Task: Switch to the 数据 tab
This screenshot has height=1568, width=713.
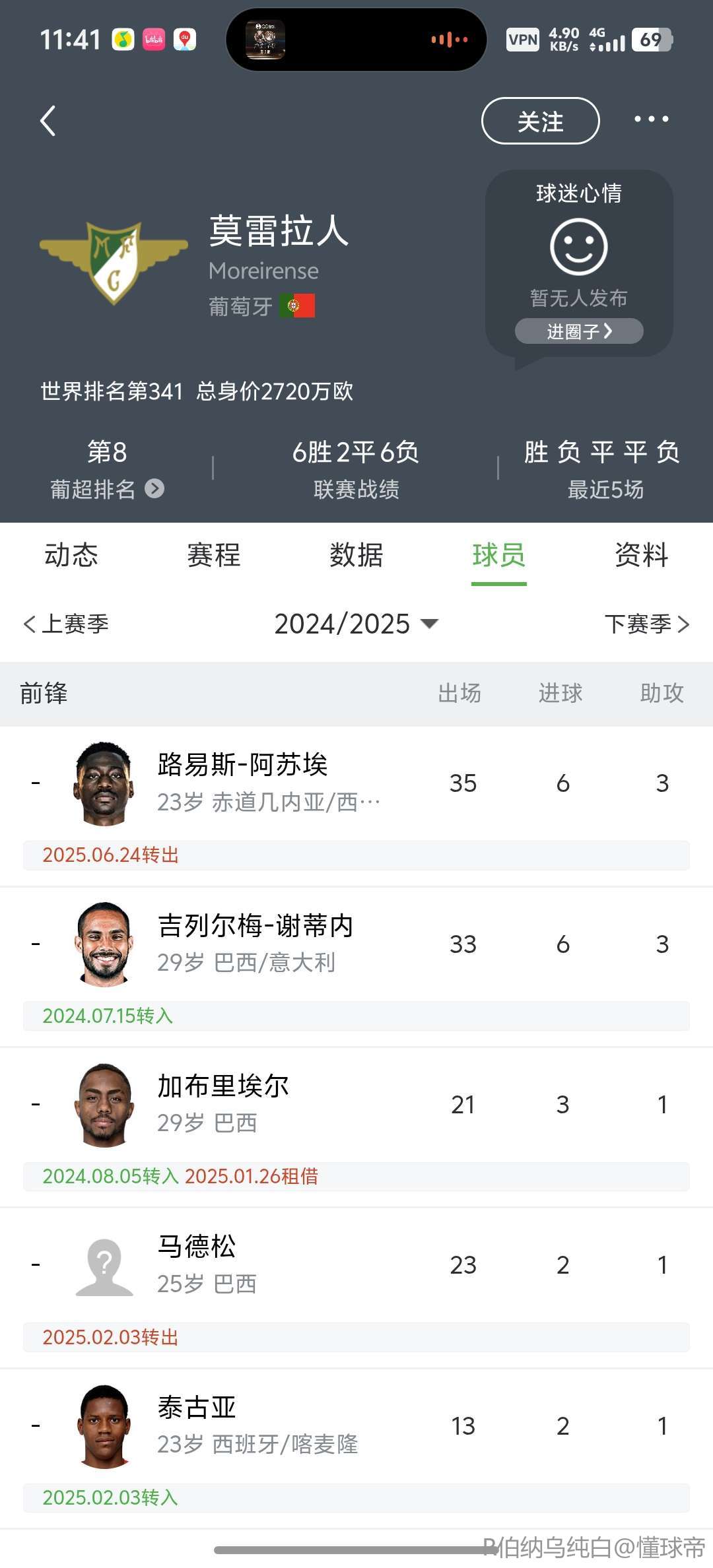Action: pyautogui.click(x=356, y=555)
